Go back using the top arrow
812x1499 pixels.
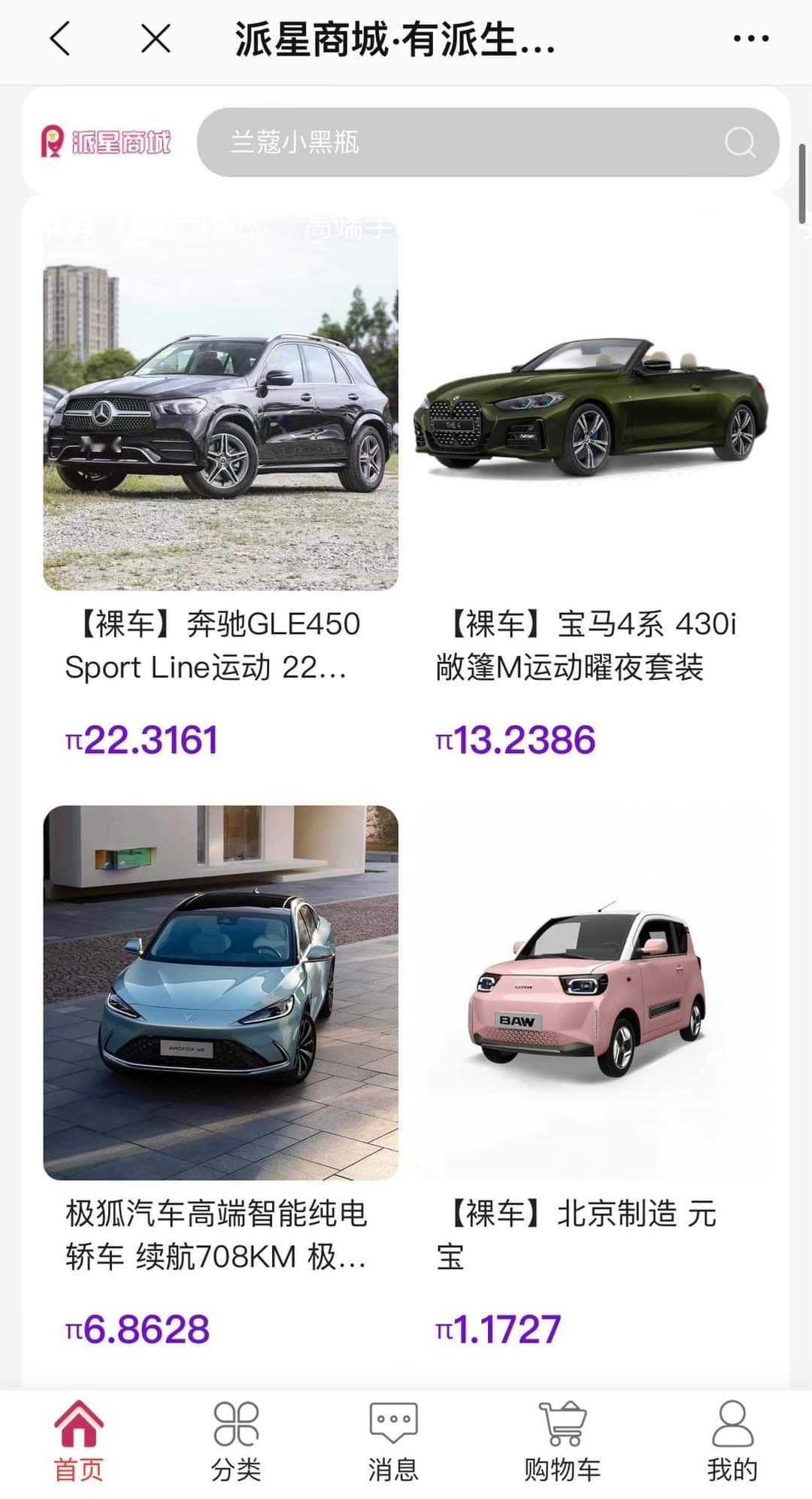(x=60, y=38)
